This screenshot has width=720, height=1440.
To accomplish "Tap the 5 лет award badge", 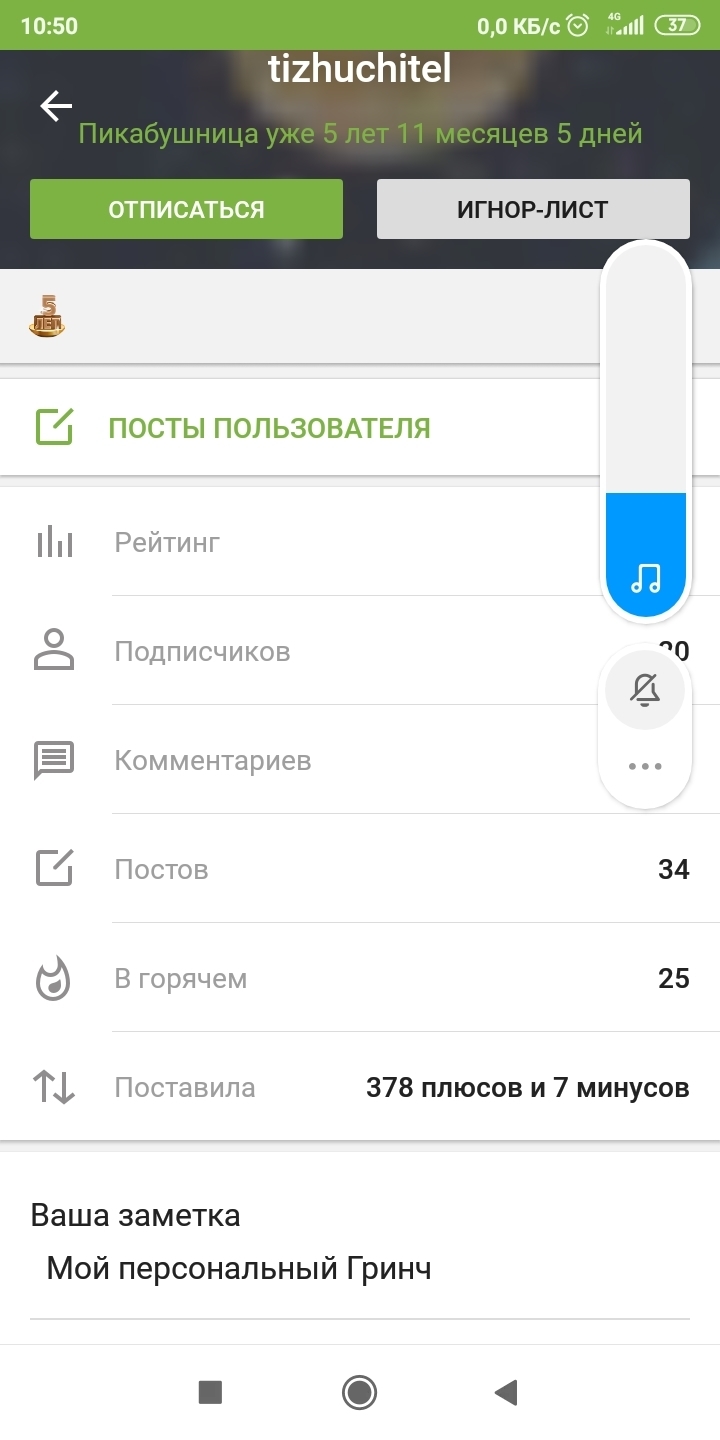I will (x=46, y=316).
